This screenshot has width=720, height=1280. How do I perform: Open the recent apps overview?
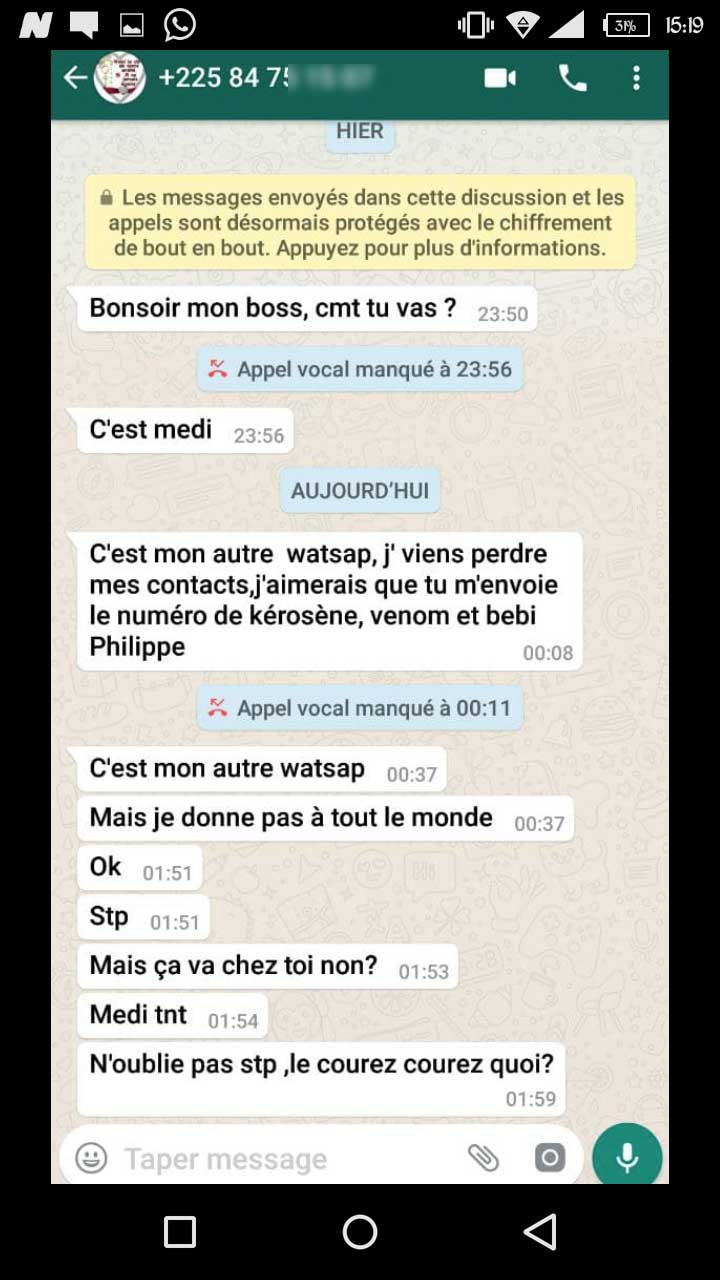(x=180, y=1232)
